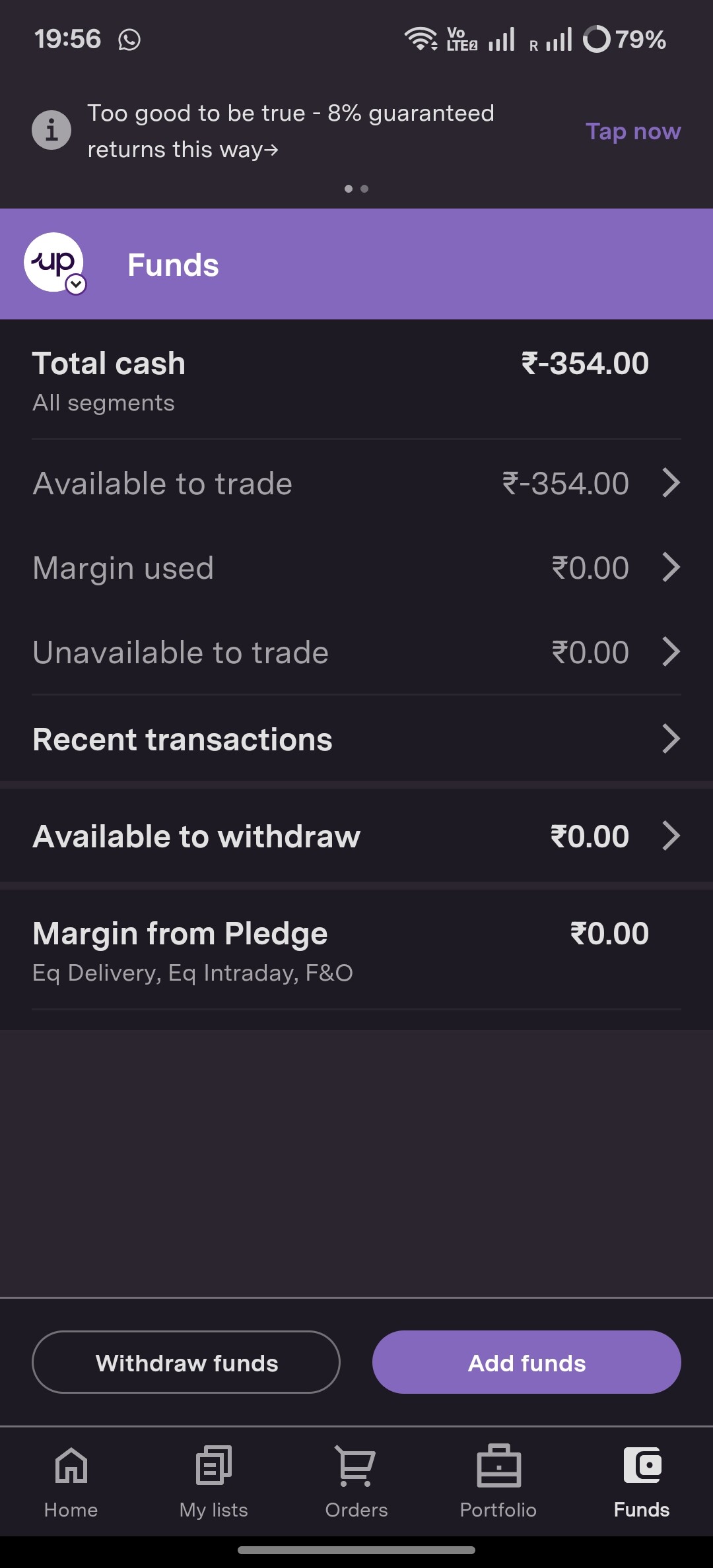This screenshot has width=713, height=1568.
Task: Open the Orders tab
Action: (x=356, y=1482)
